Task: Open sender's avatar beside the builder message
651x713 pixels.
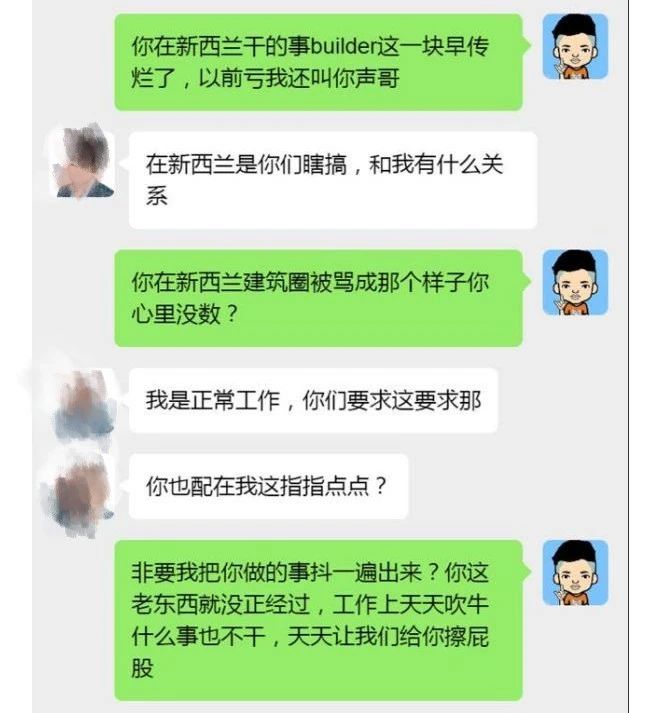Action: [575, 47]
